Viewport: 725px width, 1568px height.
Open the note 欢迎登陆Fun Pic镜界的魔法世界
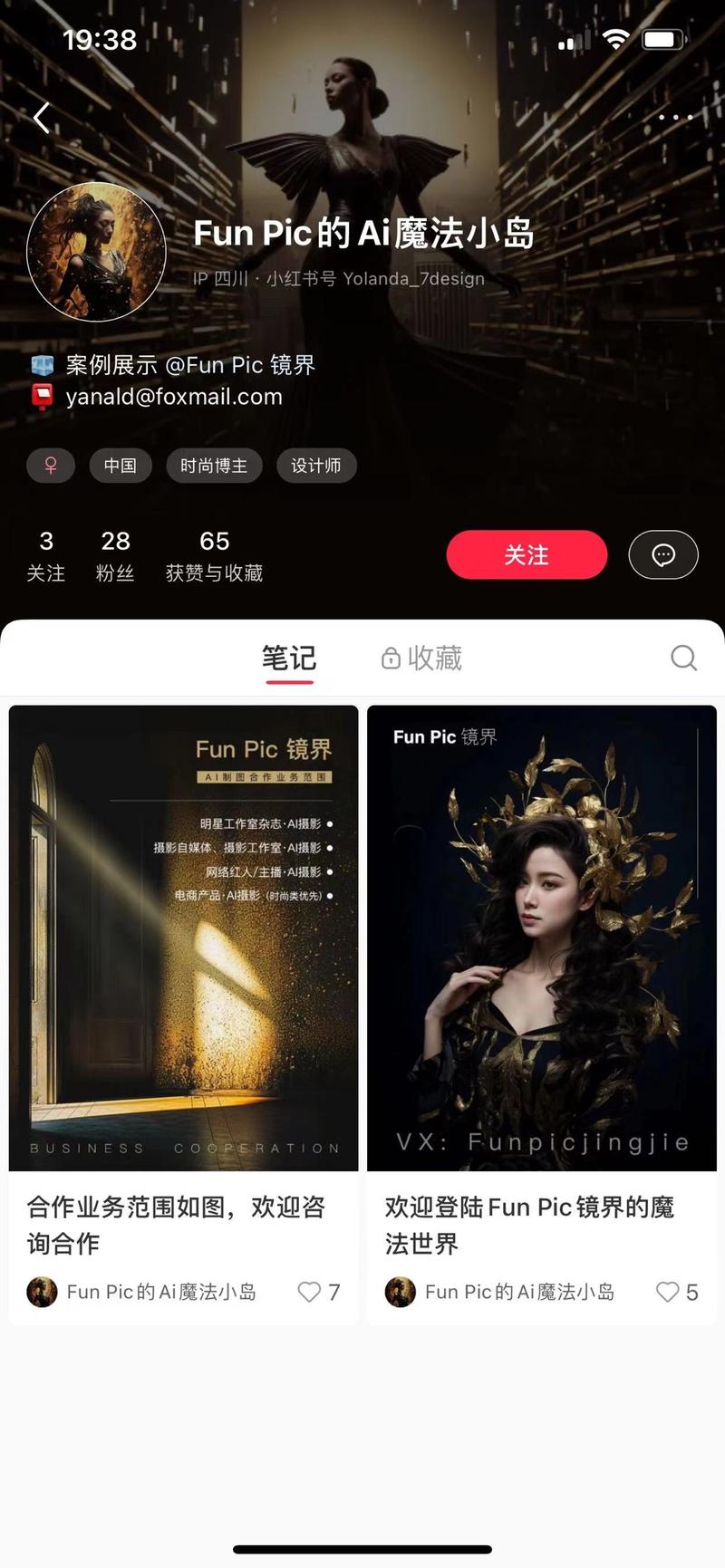541,938
